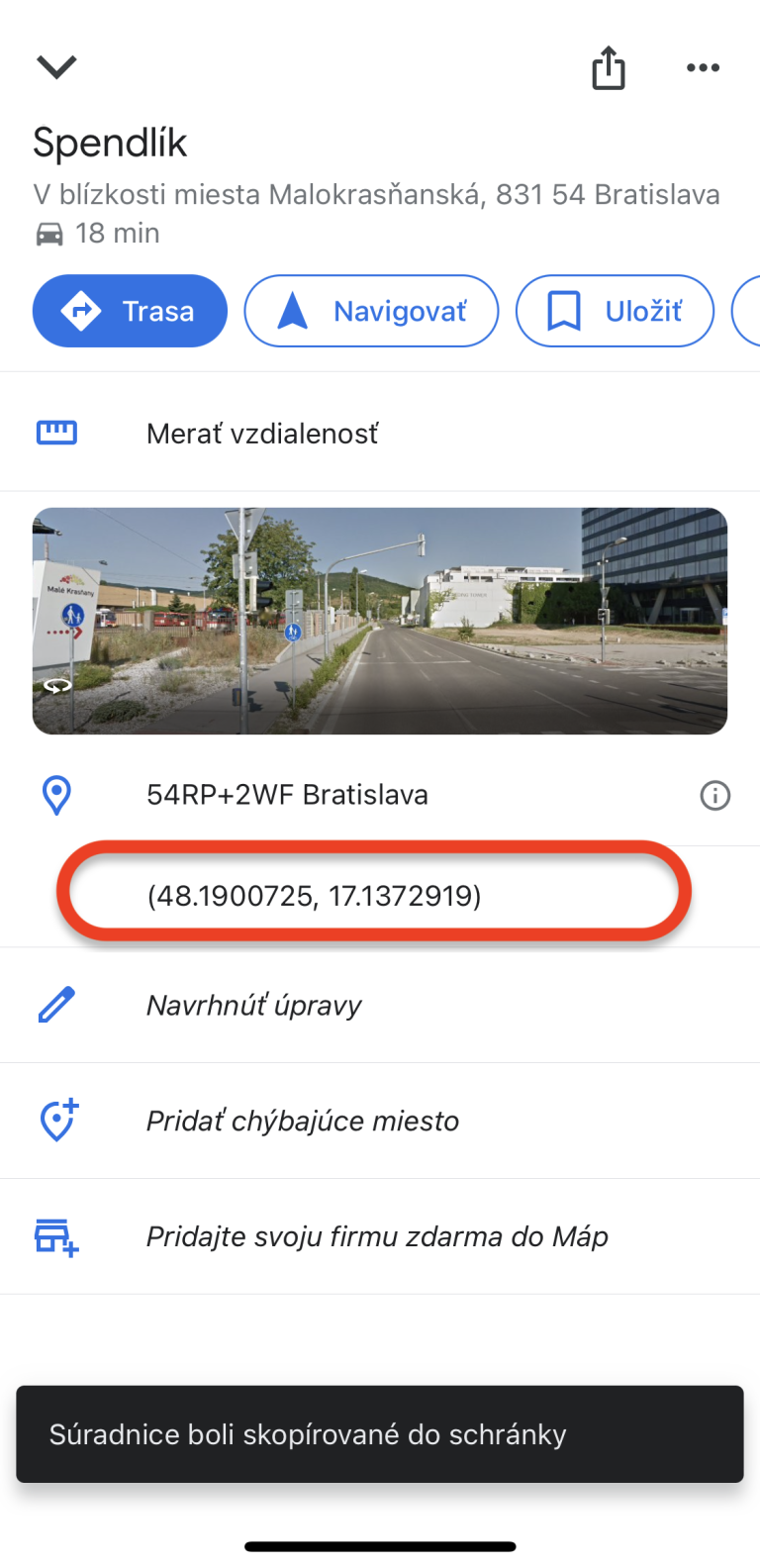Begin navigation with the Navigovať button
760x1568 pixels.
pos(371,310)
